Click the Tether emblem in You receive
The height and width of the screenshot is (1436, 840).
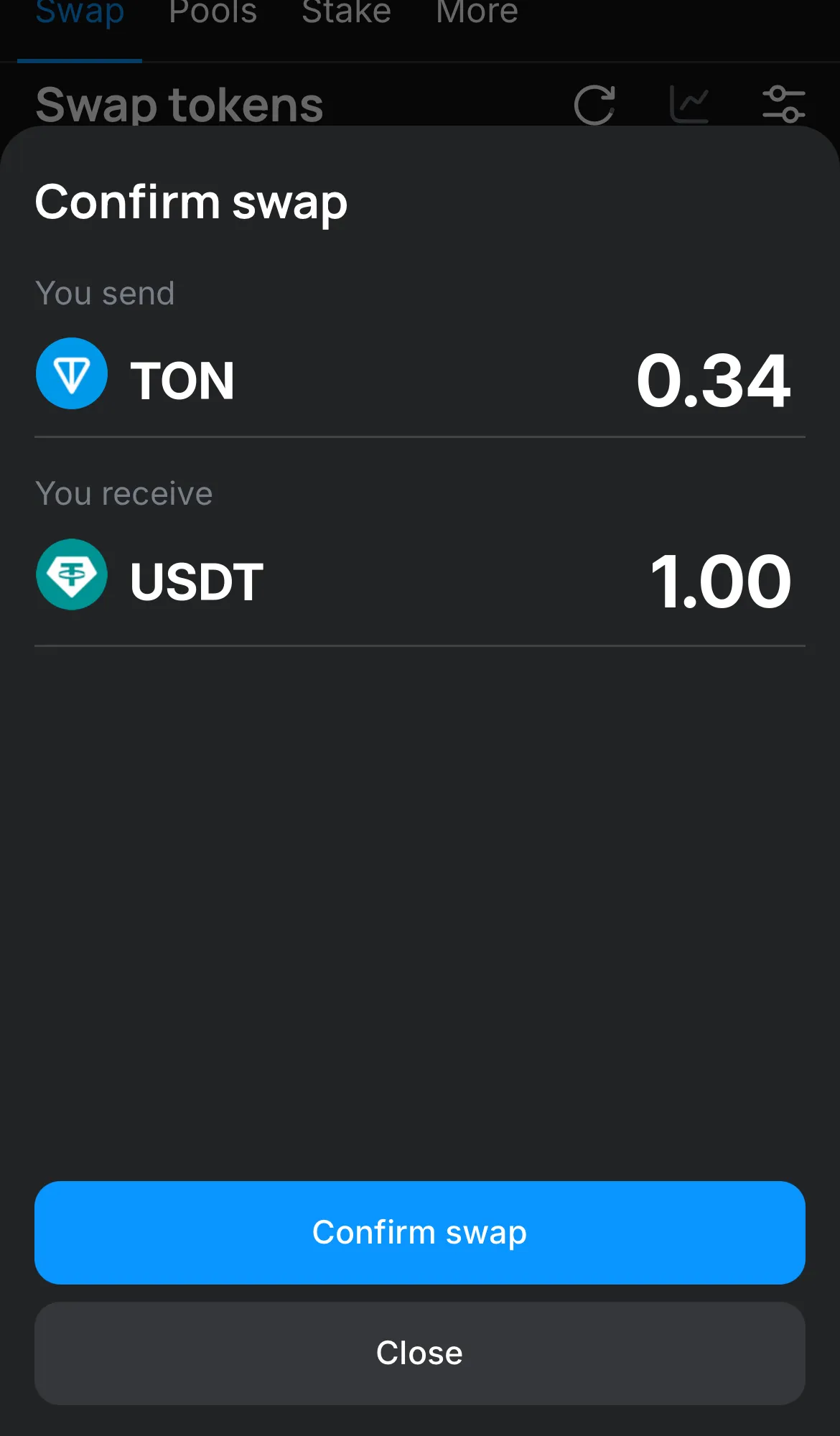[72, 574]
